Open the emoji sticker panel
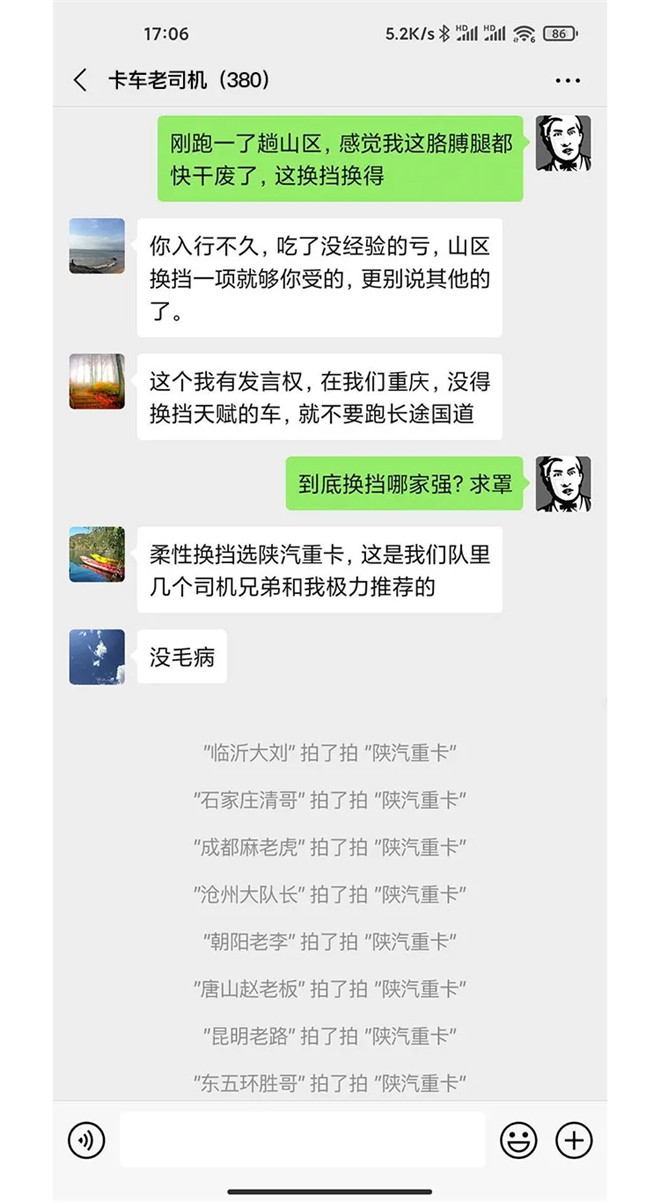The height and width of the screenshot is (1202, 660). click(519, 1140)
